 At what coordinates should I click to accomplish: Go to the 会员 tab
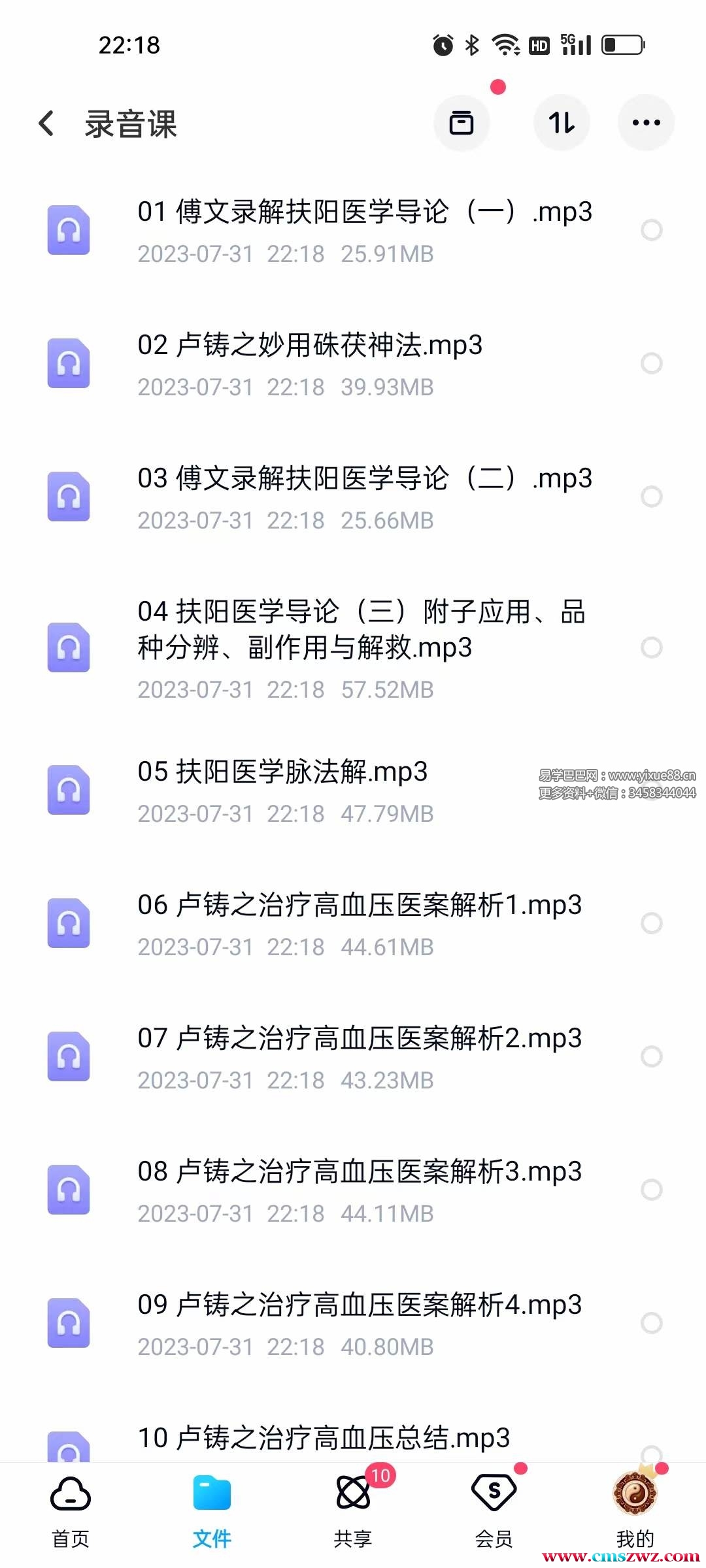click(494, 1509)
